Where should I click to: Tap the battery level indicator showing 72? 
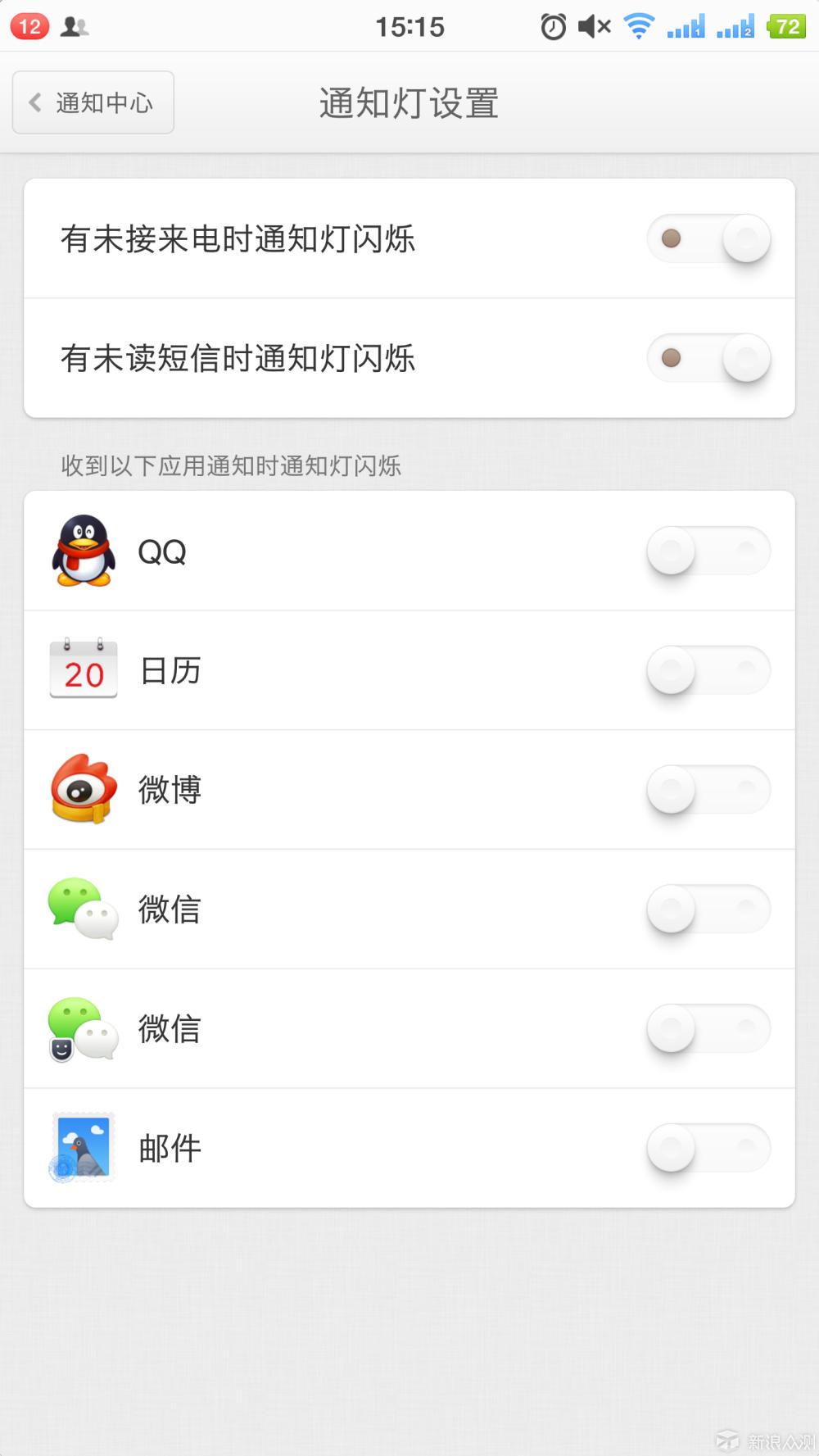[x=787, y=26]
